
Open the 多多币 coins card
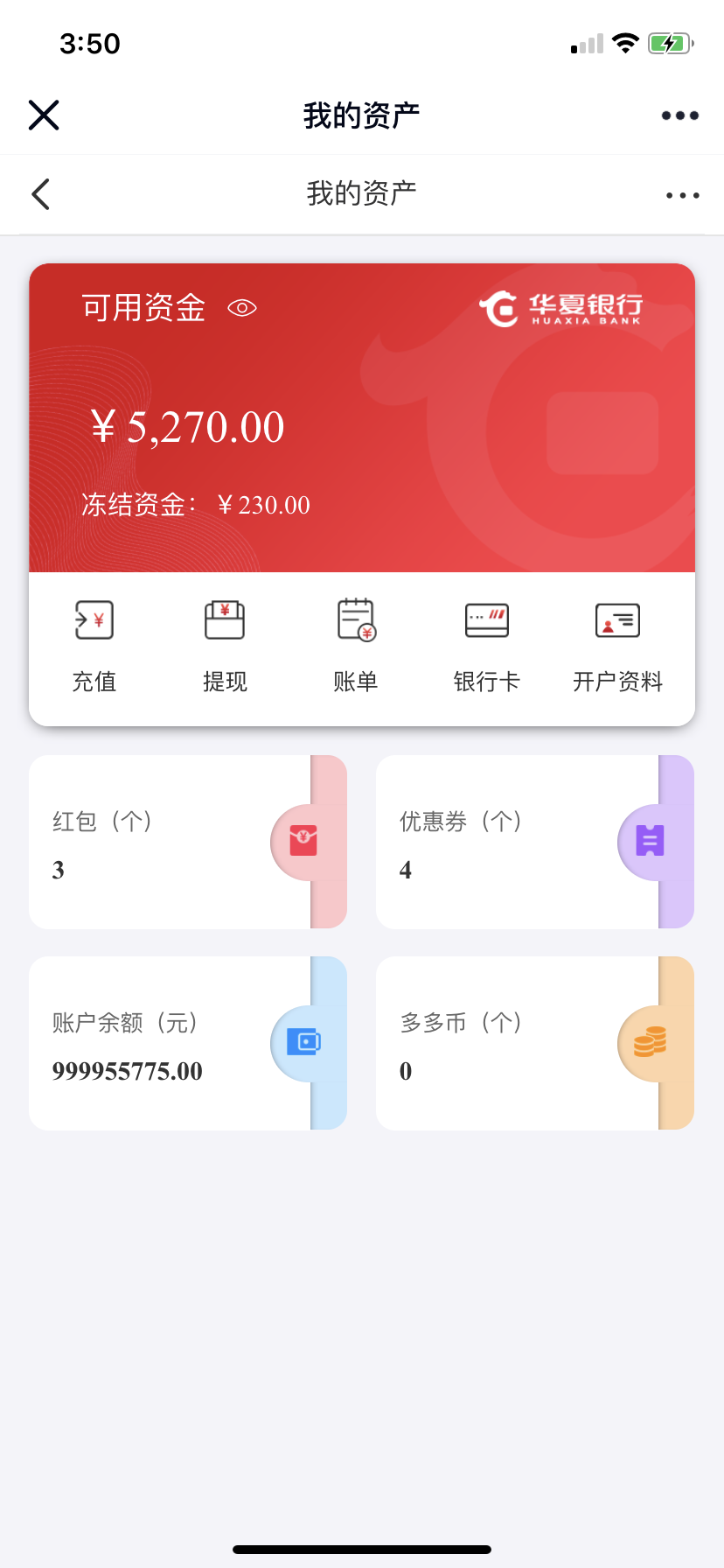(x=534, y=1043)
